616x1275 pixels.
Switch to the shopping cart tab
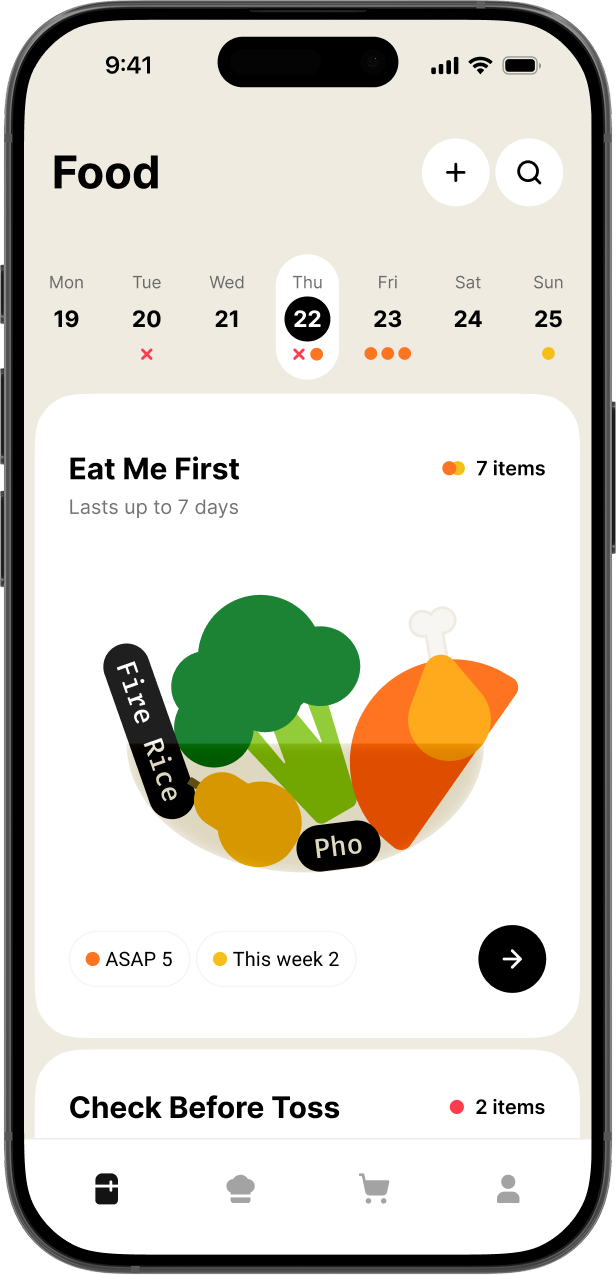374,1189
